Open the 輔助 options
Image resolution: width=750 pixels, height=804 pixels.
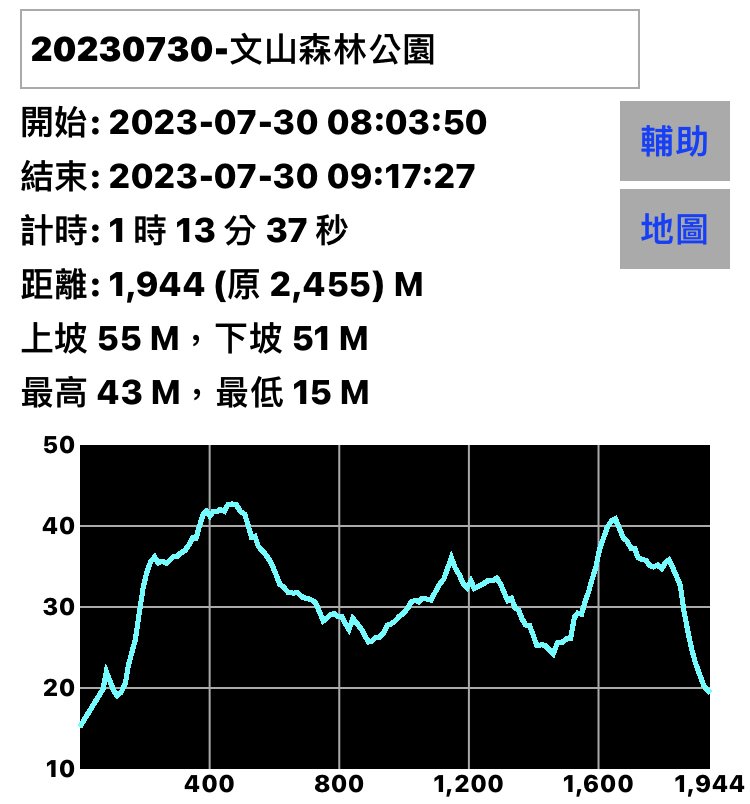point(675,142)
